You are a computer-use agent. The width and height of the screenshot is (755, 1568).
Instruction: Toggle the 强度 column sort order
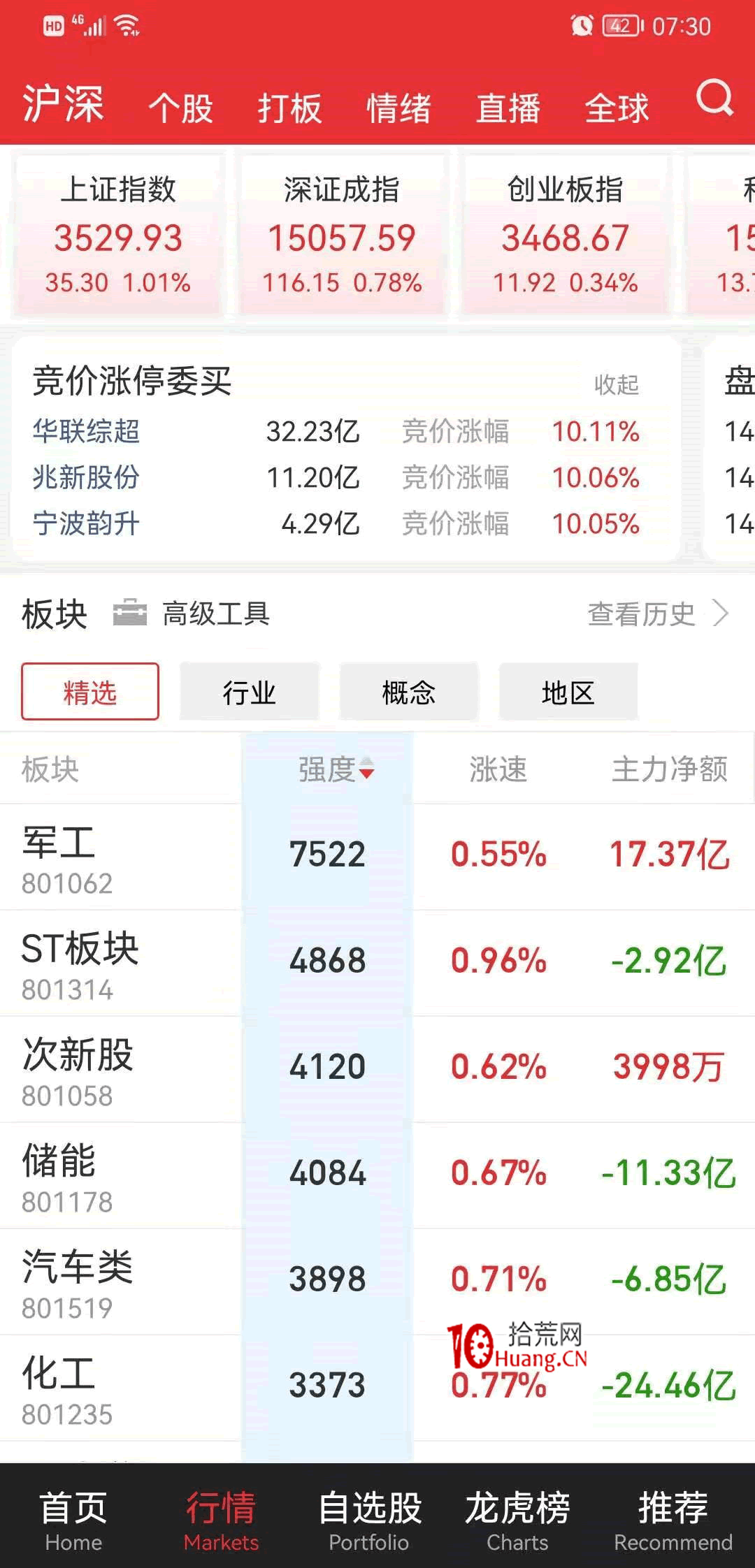click(334, 771)
